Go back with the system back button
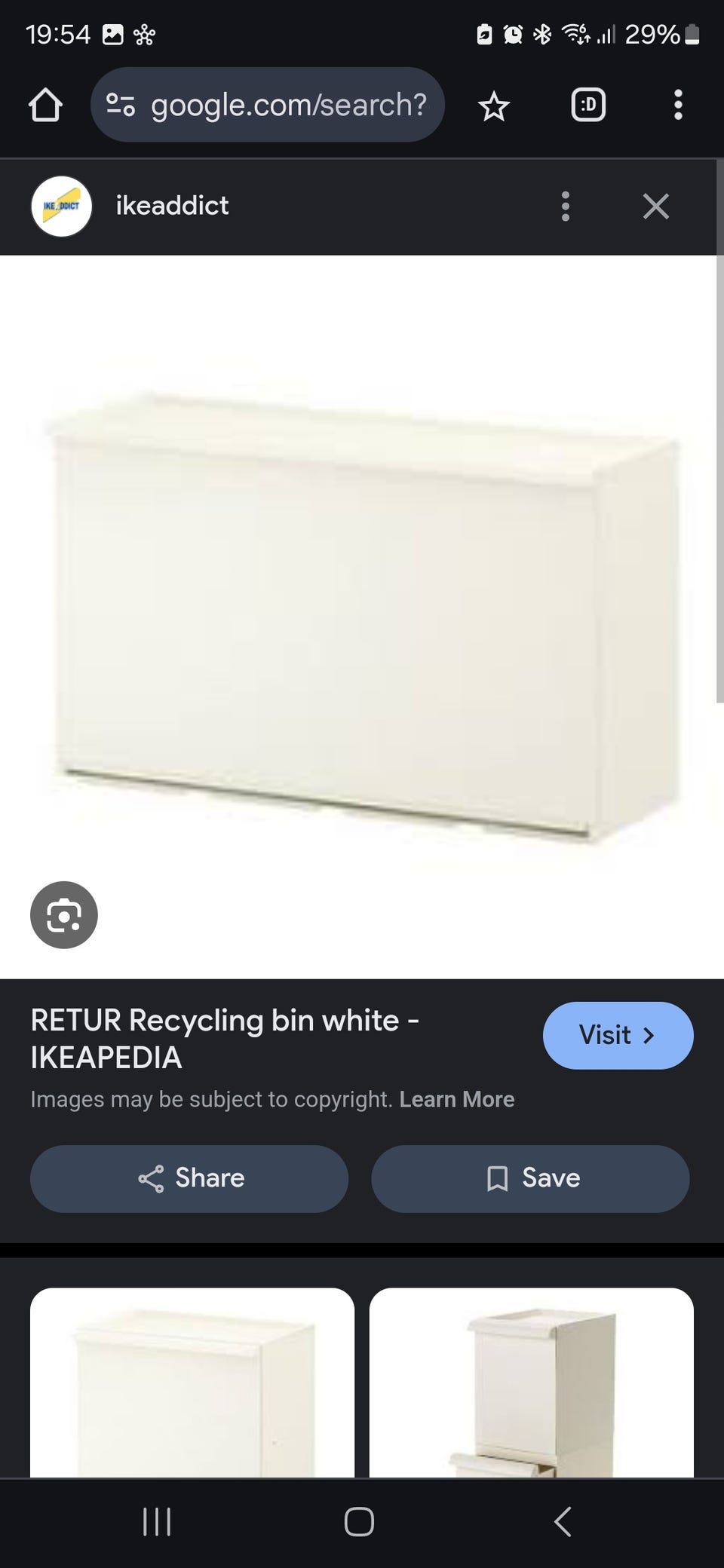The height and width of the screenshot is (1568, 724). [x=563, y=1521]
